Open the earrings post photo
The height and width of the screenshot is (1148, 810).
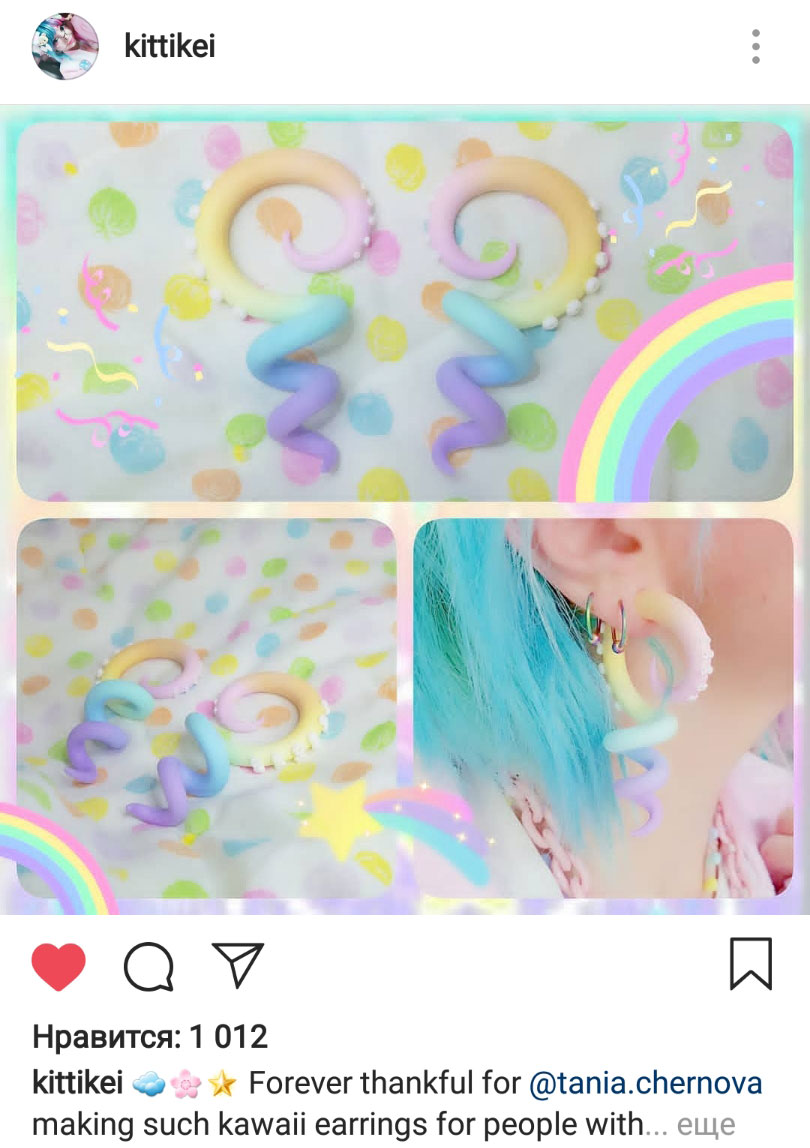point(405,510)
